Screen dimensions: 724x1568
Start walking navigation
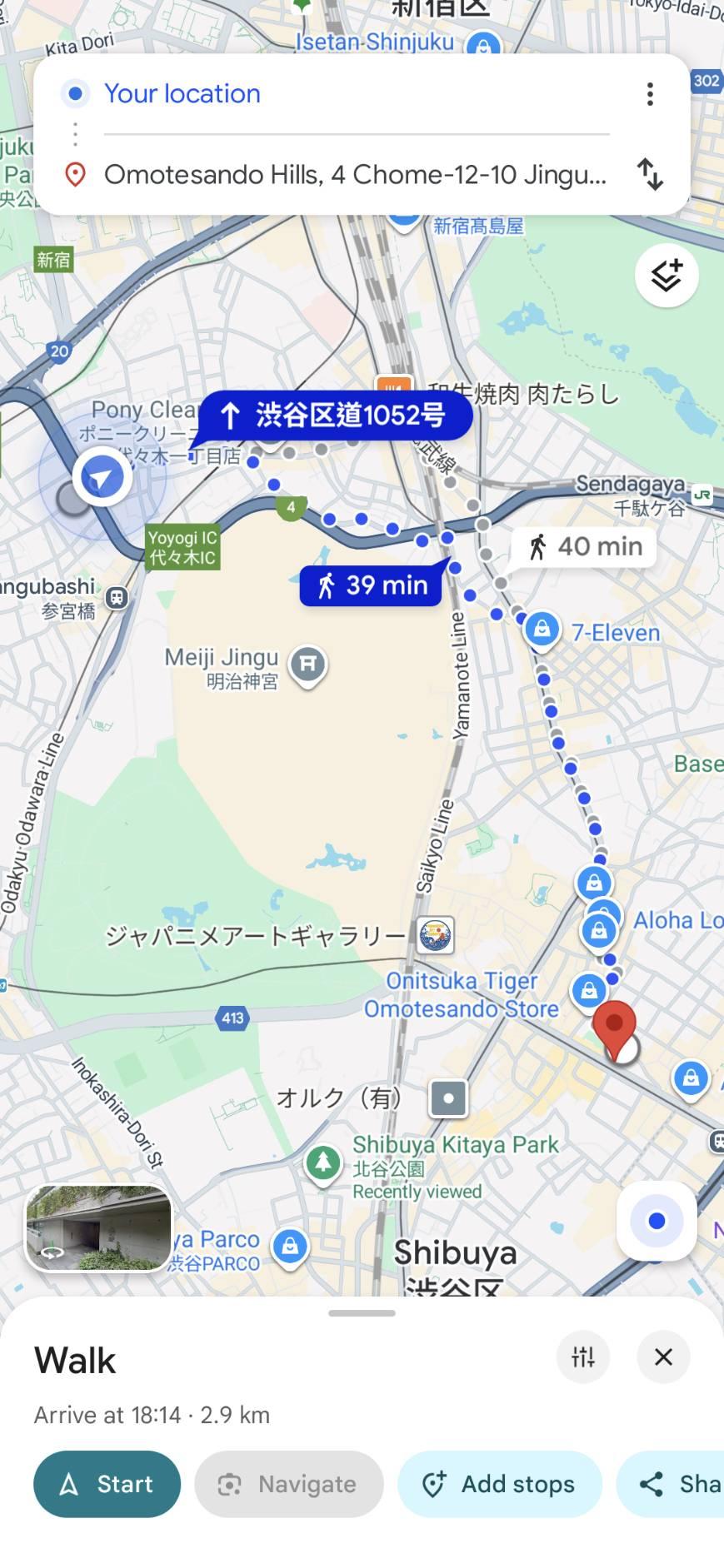click(x=107, y=1484)
